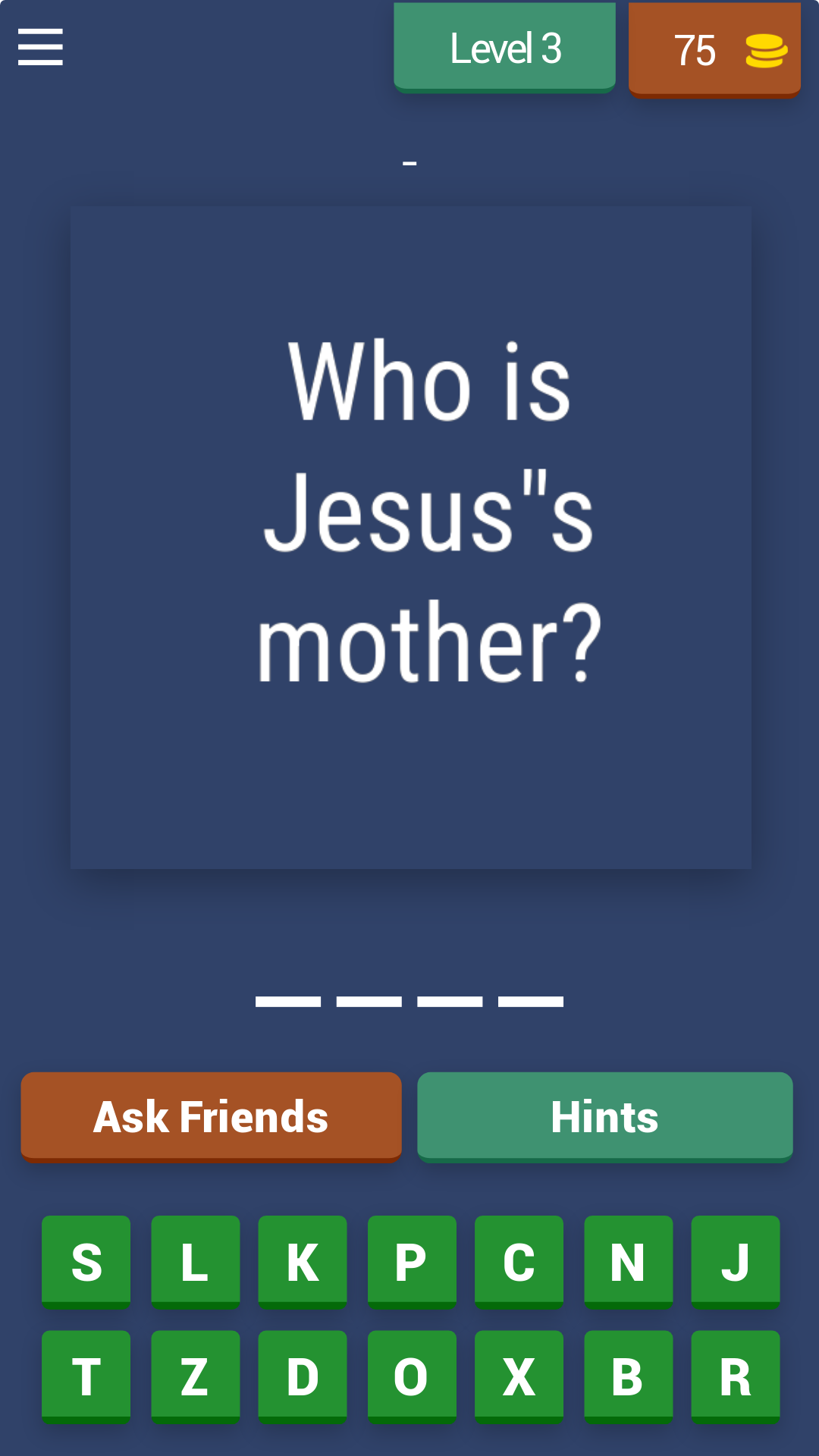Tap the letter R key
819x1456 pixels.
click(x=734, y=1376)
